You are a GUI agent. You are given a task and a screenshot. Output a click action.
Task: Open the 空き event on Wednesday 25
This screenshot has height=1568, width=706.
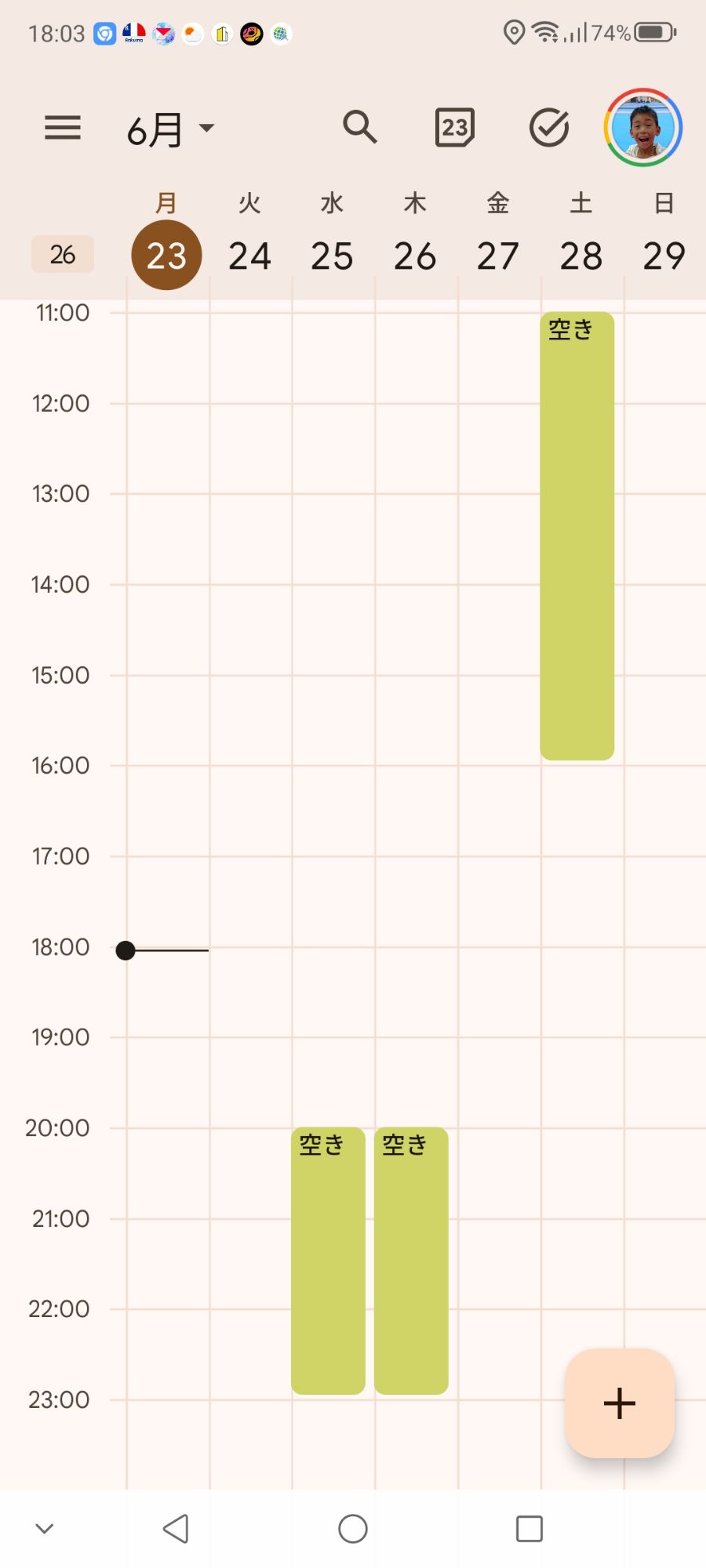pyautogui.click(x=328, y=1261)
